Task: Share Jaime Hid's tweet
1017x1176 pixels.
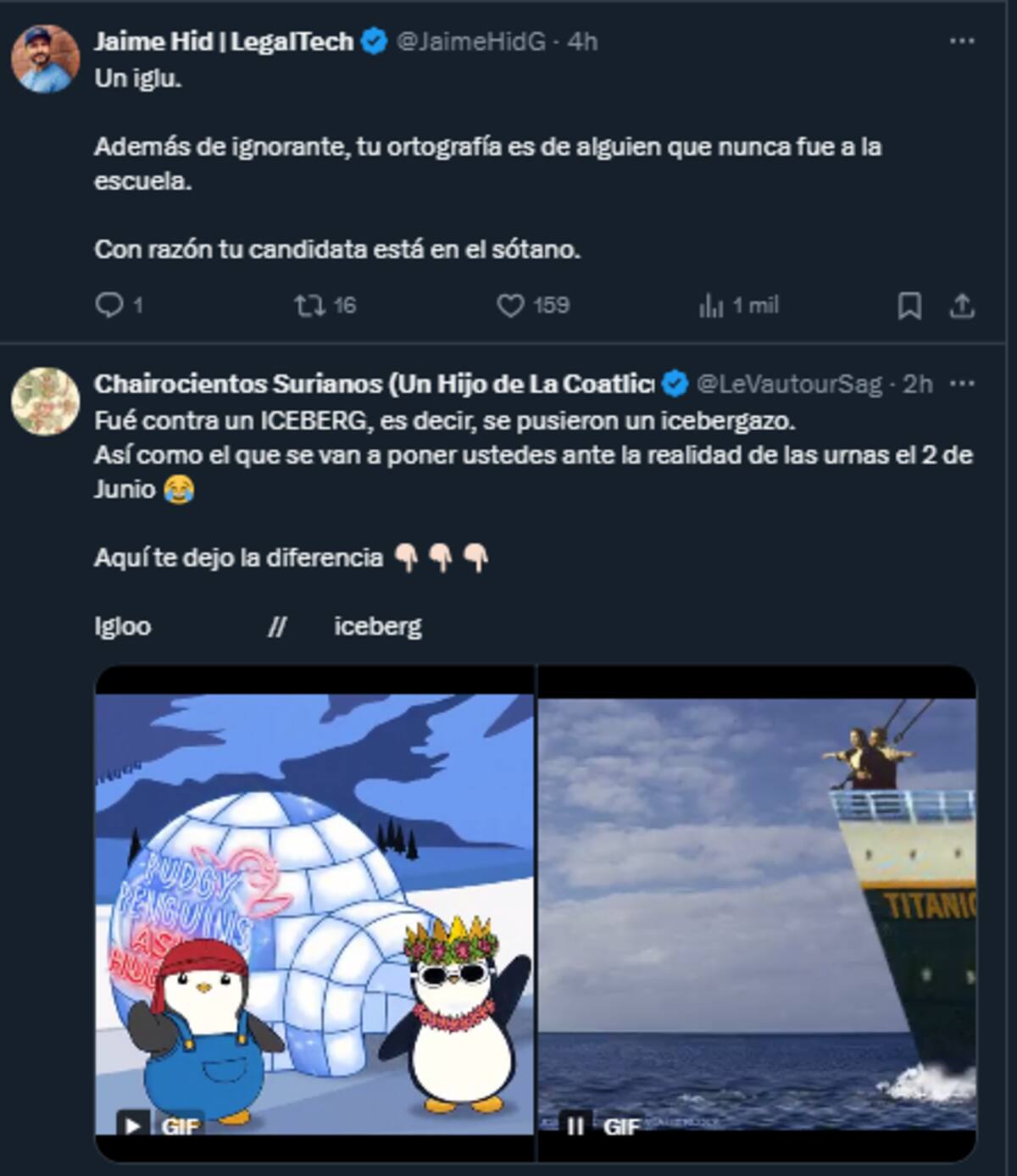Action: [961, 305]
